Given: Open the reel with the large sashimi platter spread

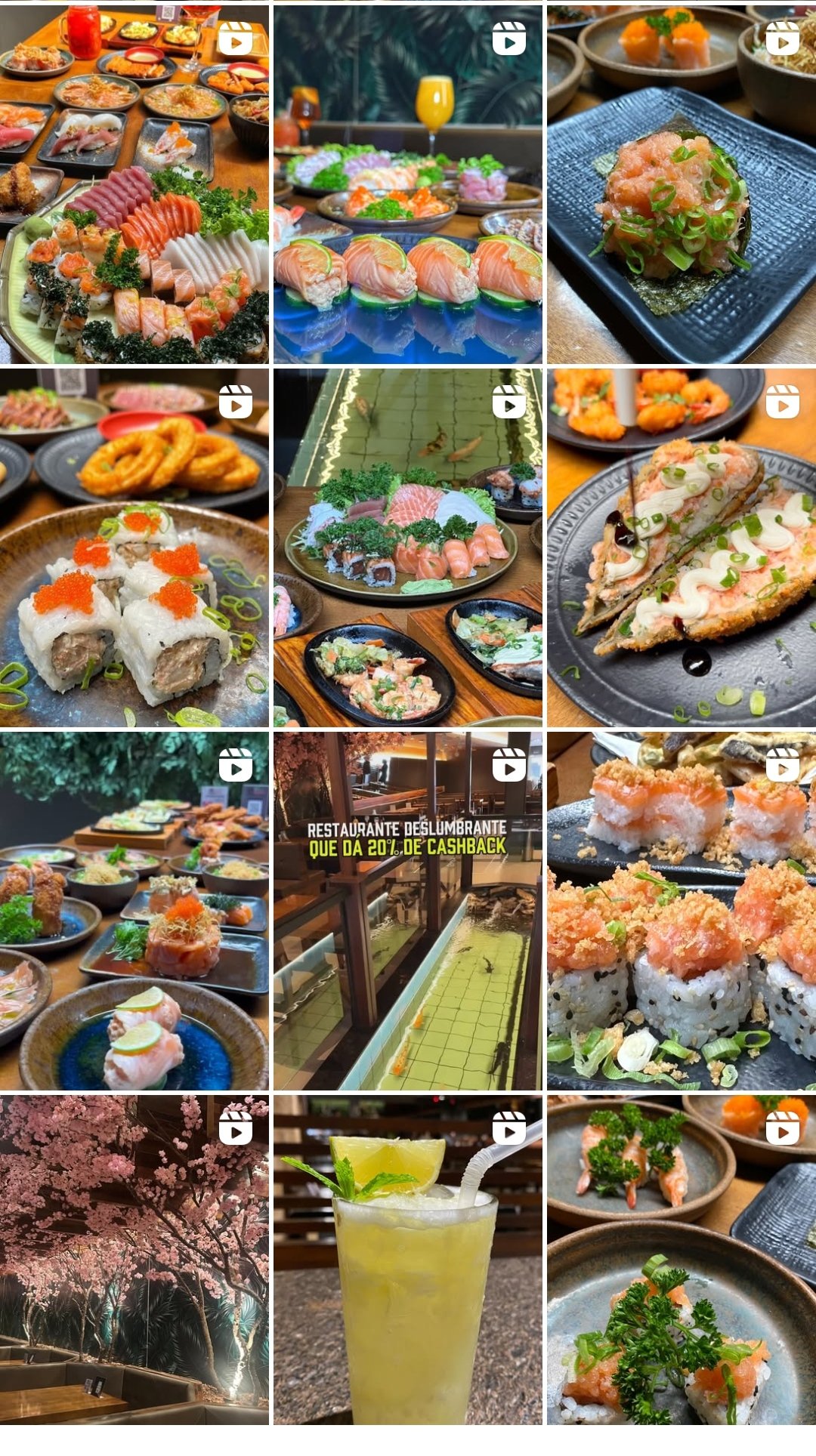Looking at the screenshot, I should [134, 185].
